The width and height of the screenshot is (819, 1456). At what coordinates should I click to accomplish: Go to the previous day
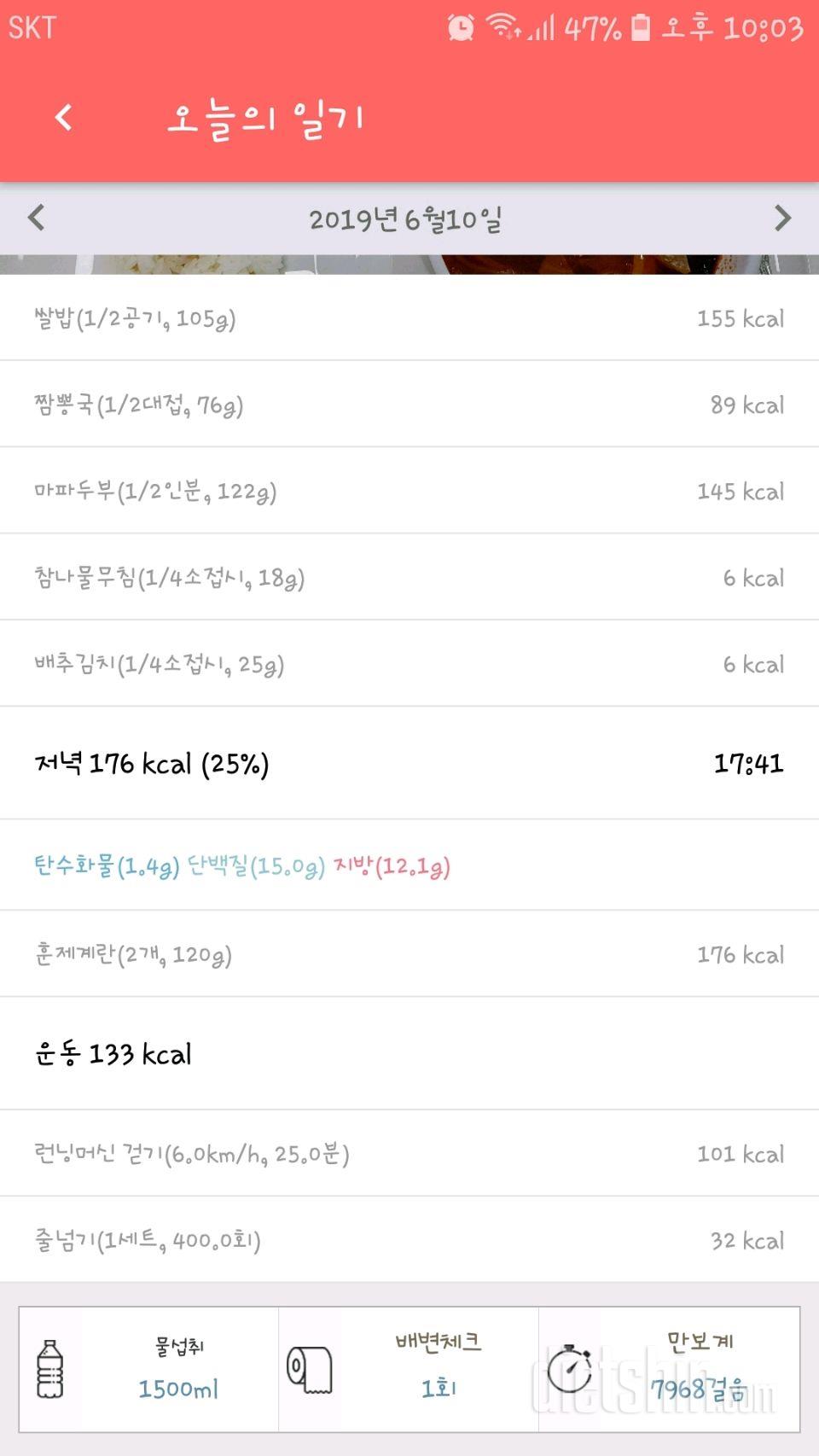pyautogui.click(x=36, y=218)
